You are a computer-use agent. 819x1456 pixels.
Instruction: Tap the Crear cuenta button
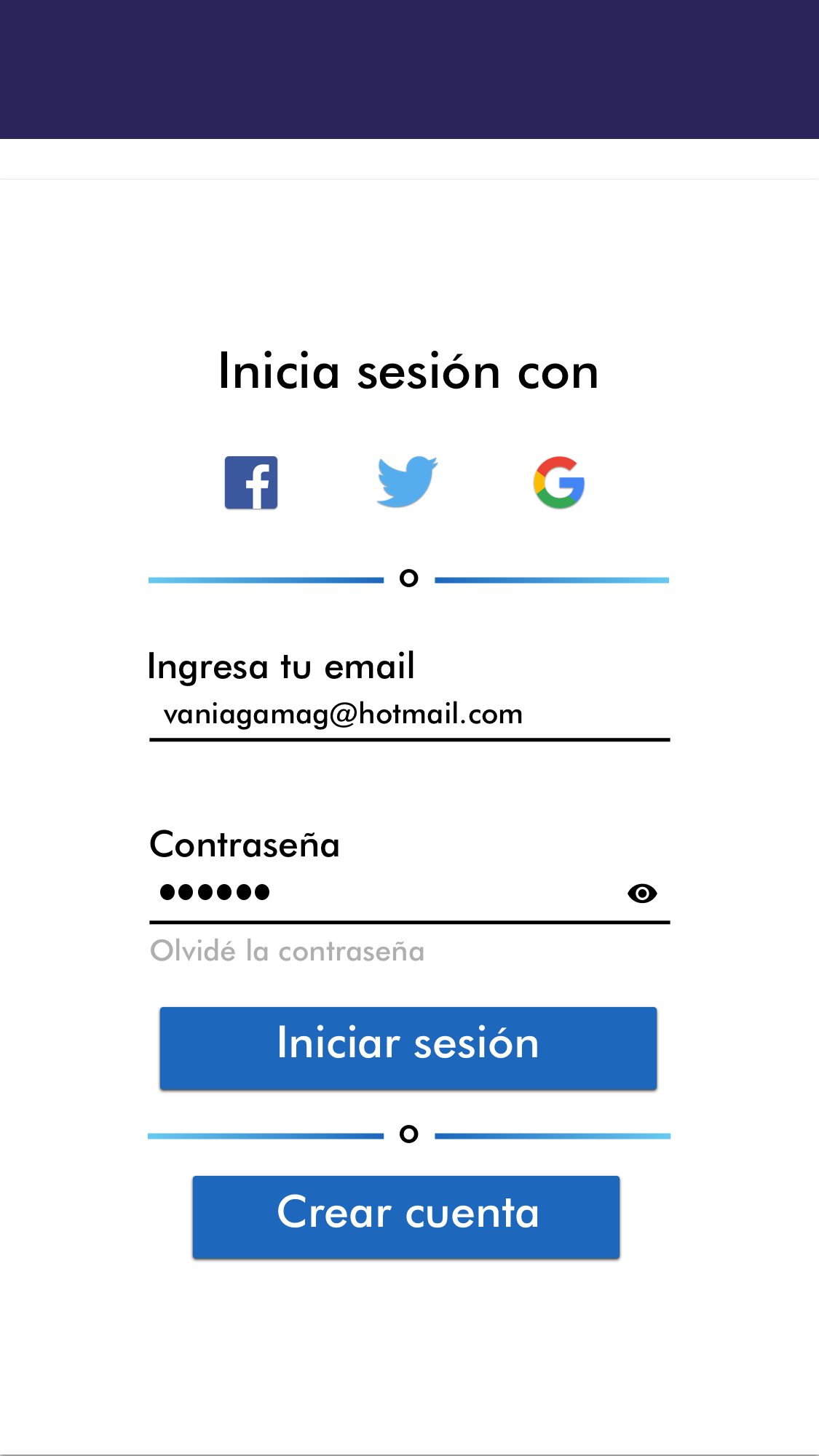tap(406, 1216)
